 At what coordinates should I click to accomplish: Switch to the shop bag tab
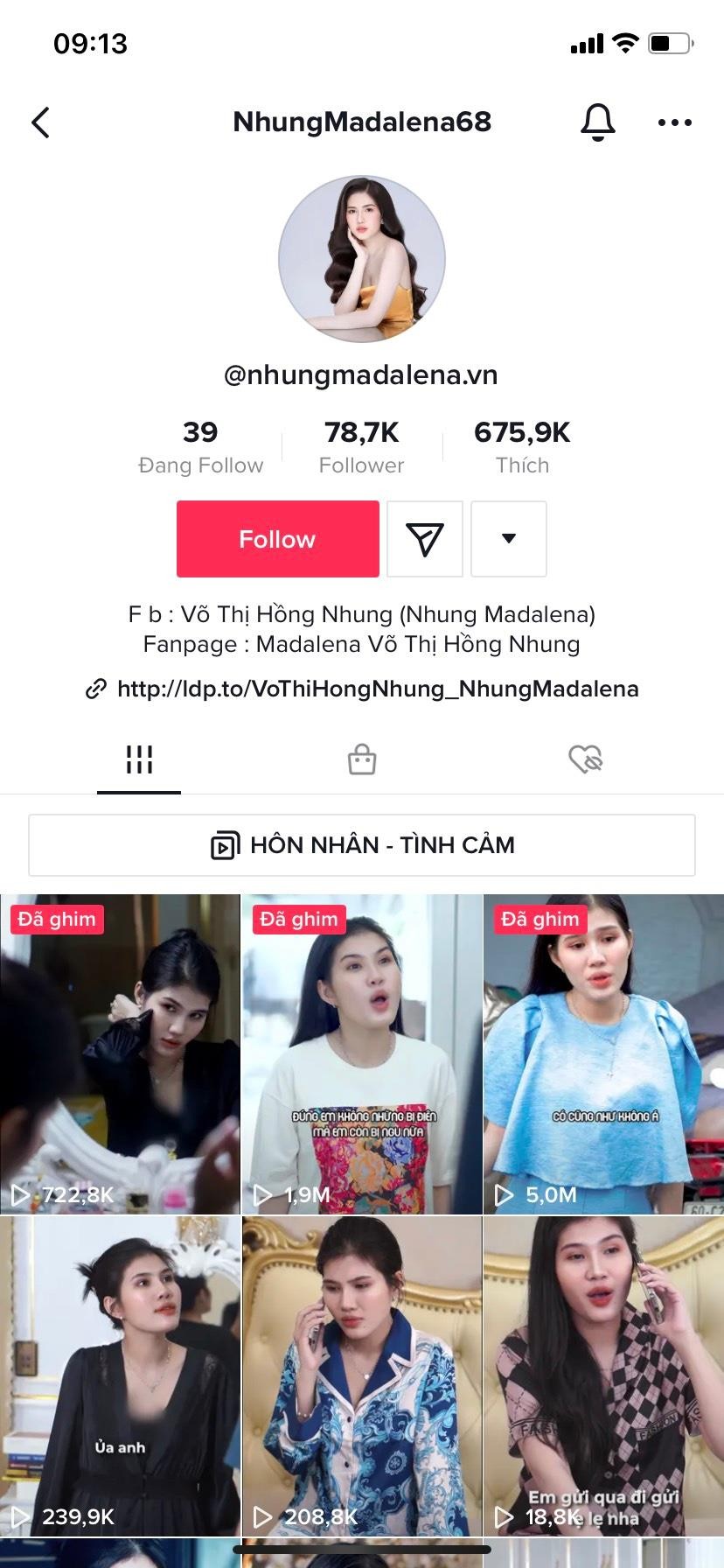coord(362,759)
